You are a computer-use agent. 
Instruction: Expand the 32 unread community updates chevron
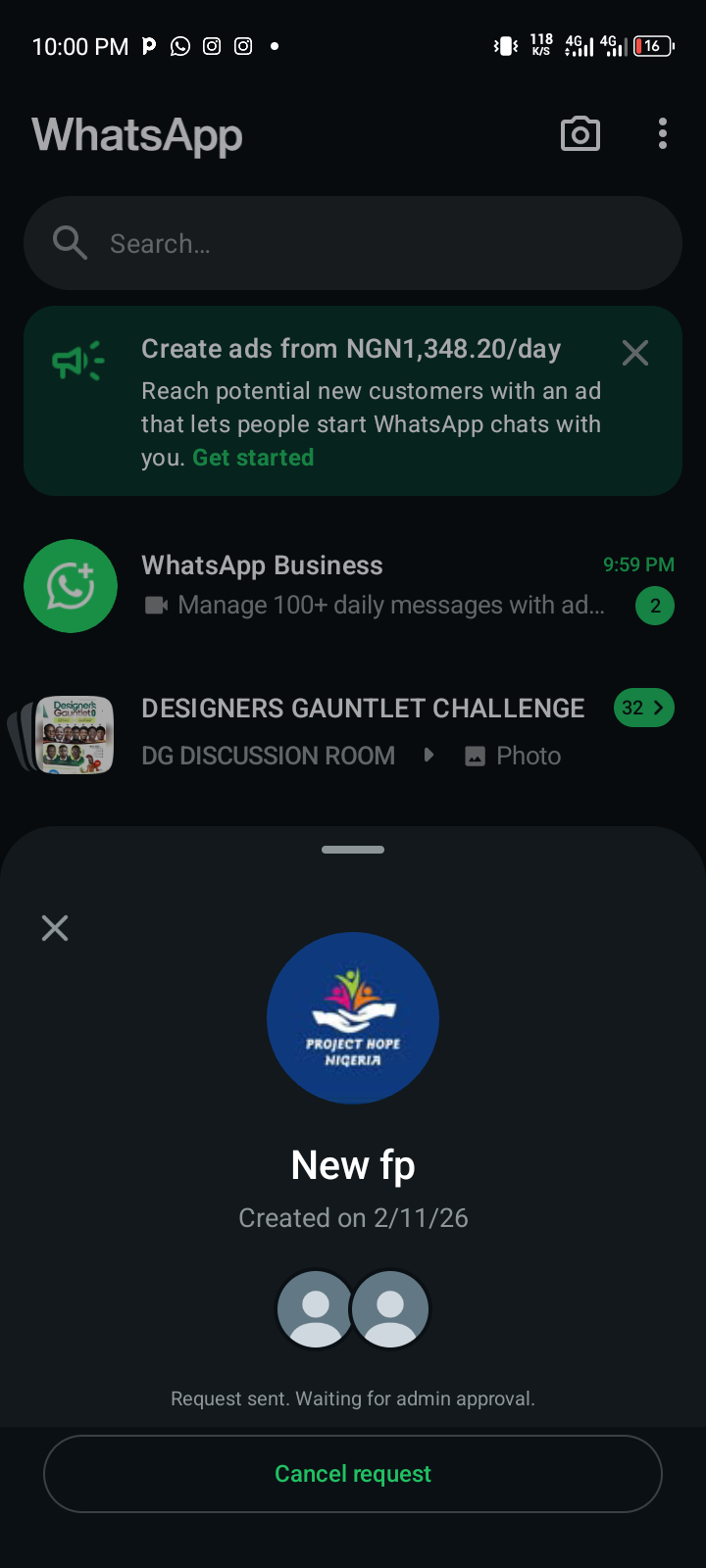pyautogui.click(x=644, y=708)
